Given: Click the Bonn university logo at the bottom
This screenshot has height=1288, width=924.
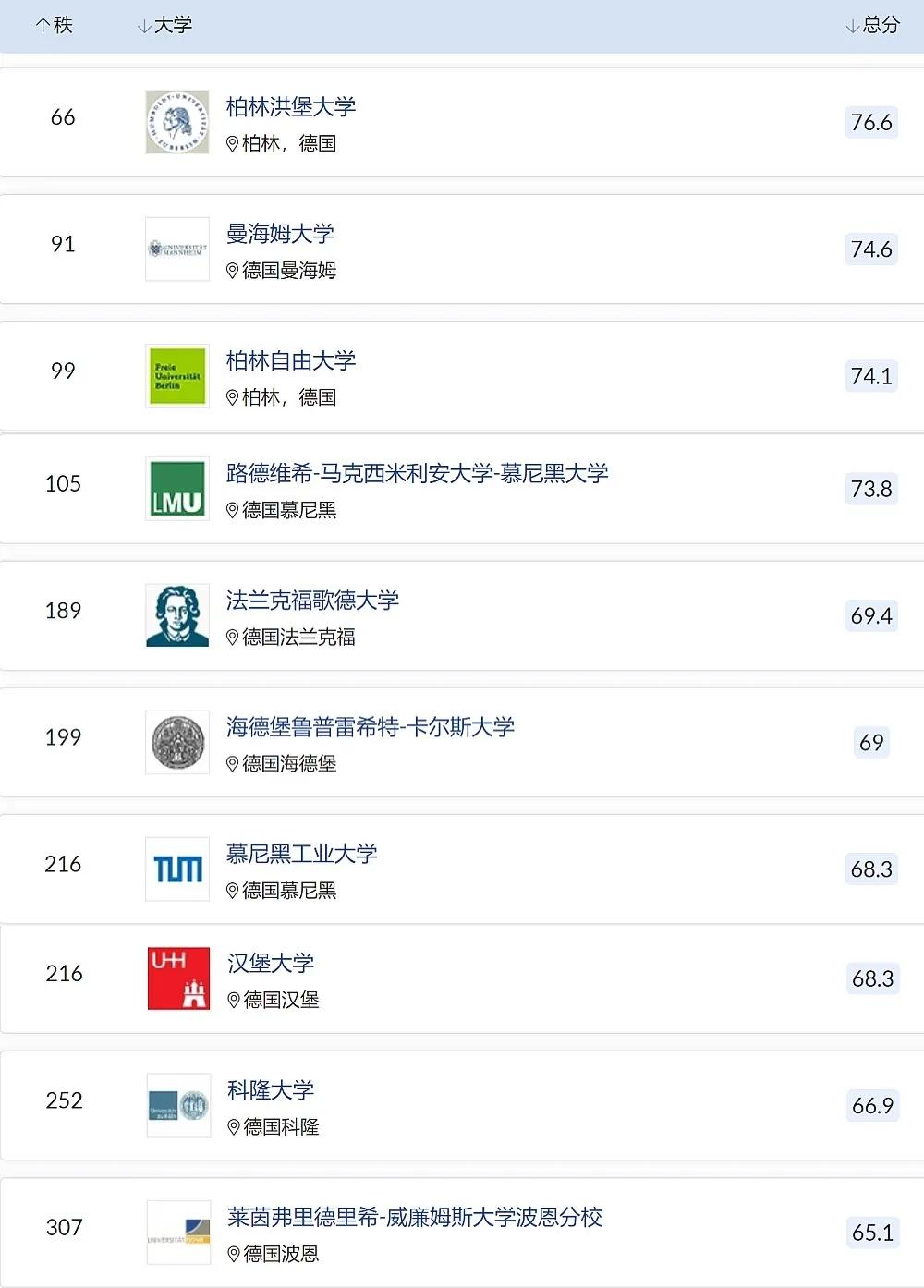Looking at the screenshot, I should pyautogui.click(x=176, y=1233).
